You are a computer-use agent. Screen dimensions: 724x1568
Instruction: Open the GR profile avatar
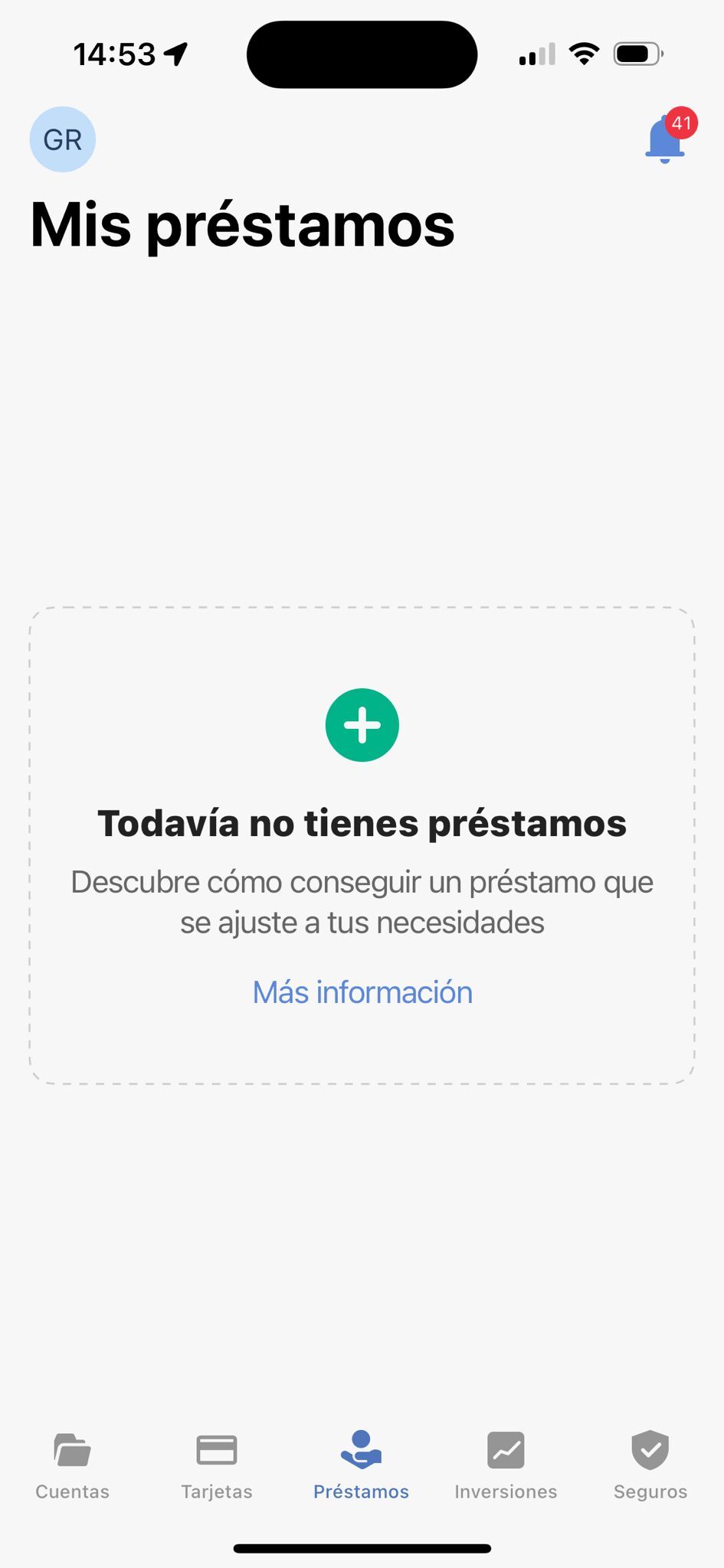(63, 139)
